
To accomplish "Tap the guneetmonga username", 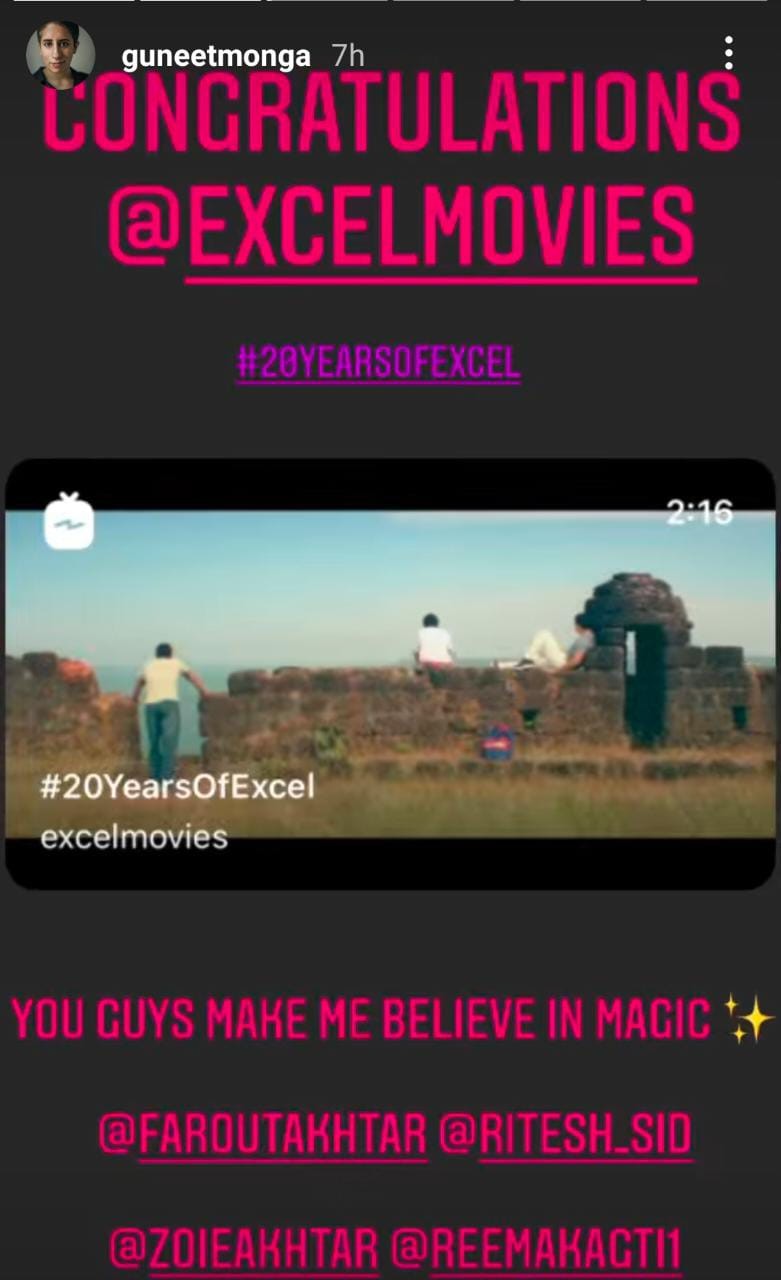I will tap(216, 57).
